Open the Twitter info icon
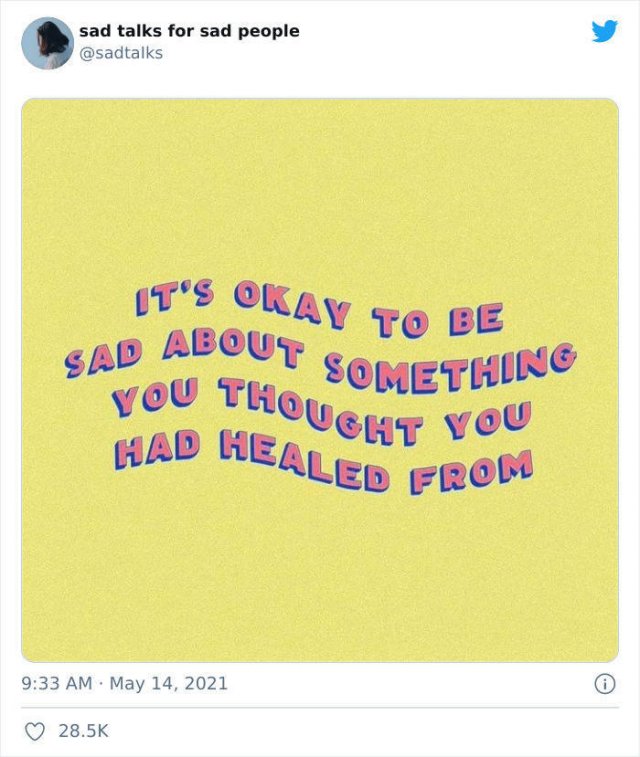 coord(604,684)
